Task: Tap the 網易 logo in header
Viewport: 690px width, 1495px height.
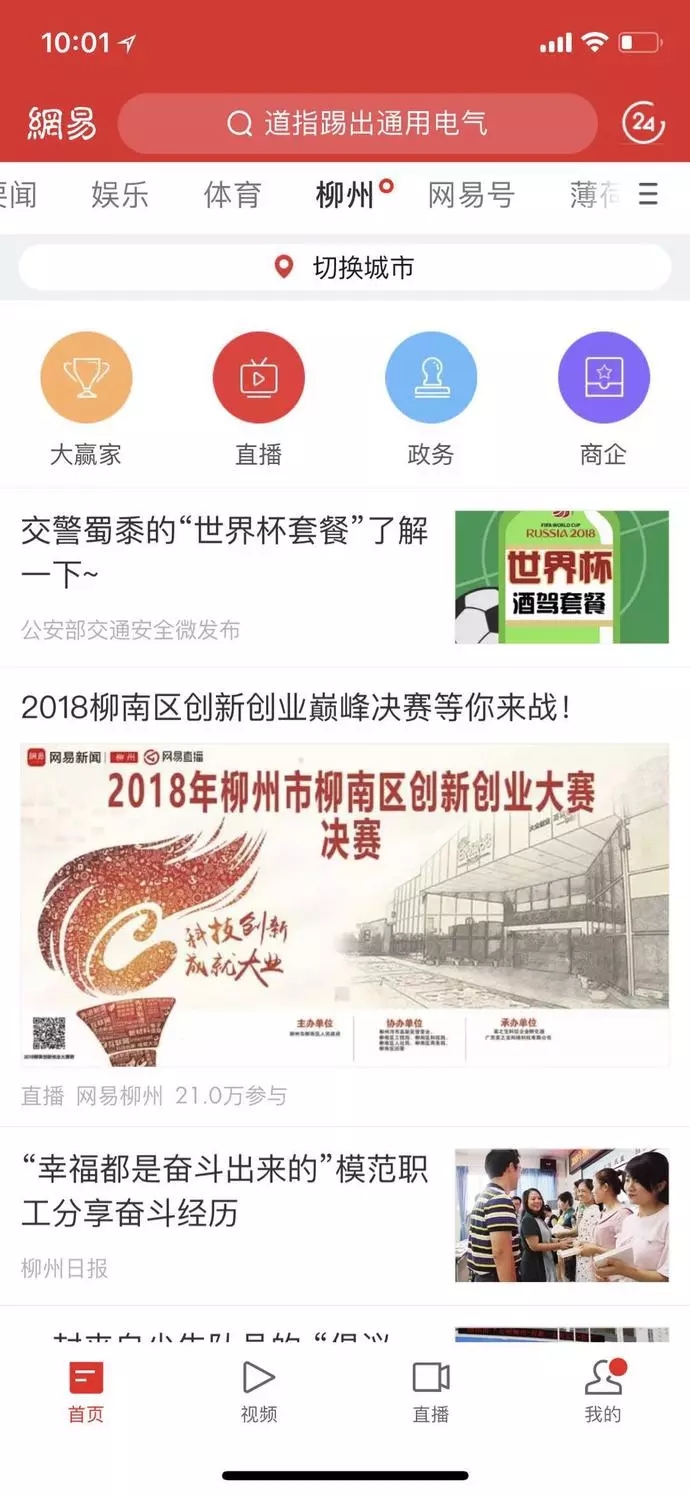Action: coord(62,124)
